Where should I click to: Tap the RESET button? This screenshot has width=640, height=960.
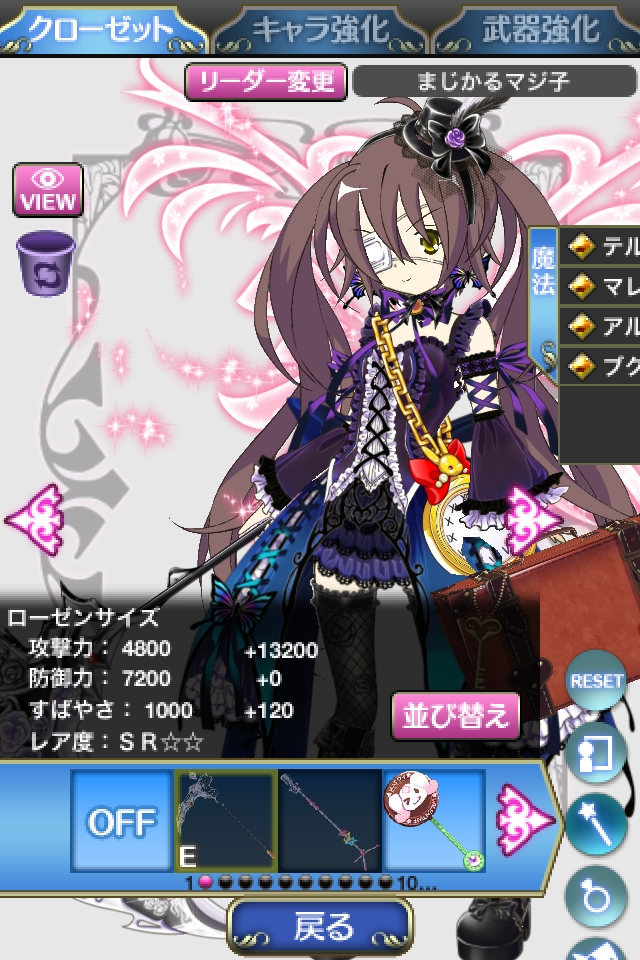coord(597,681)
